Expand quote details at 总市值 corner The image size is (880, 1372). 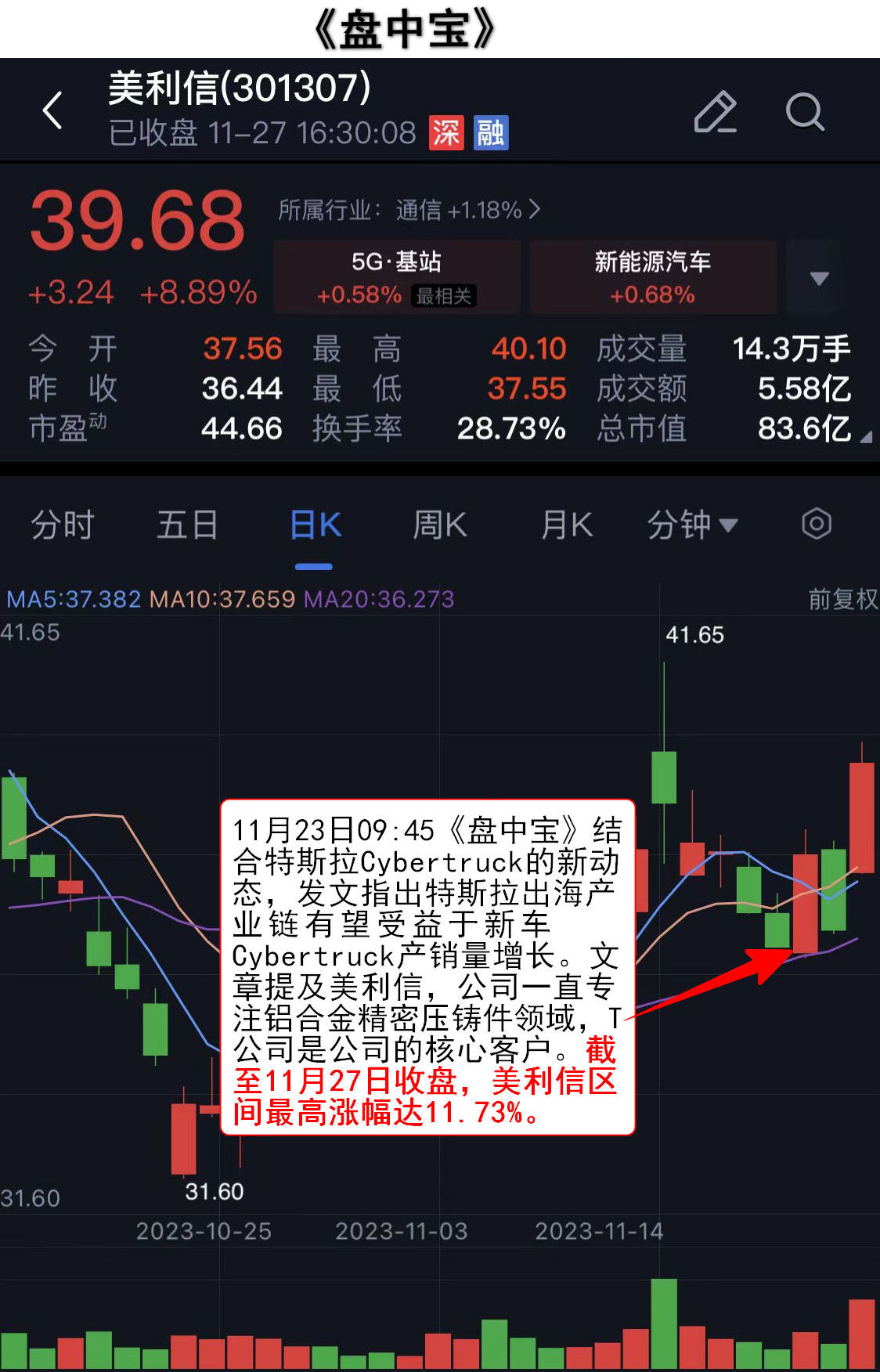pos(865,437)
